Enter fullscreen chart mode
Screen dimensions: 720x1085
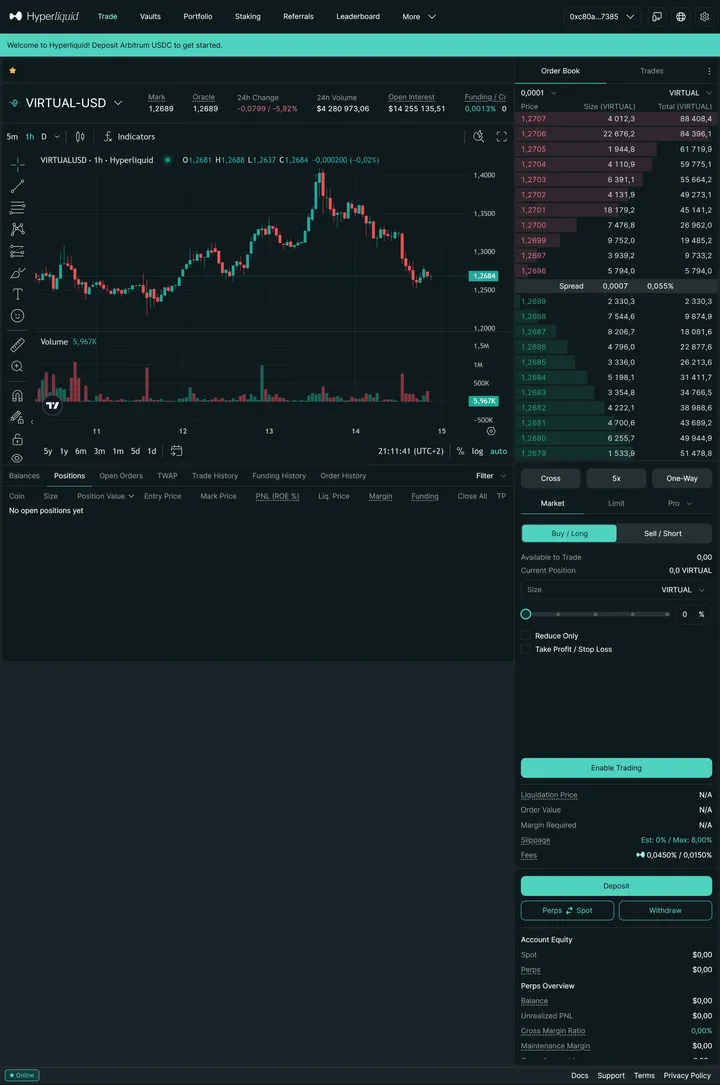[502, 137]
